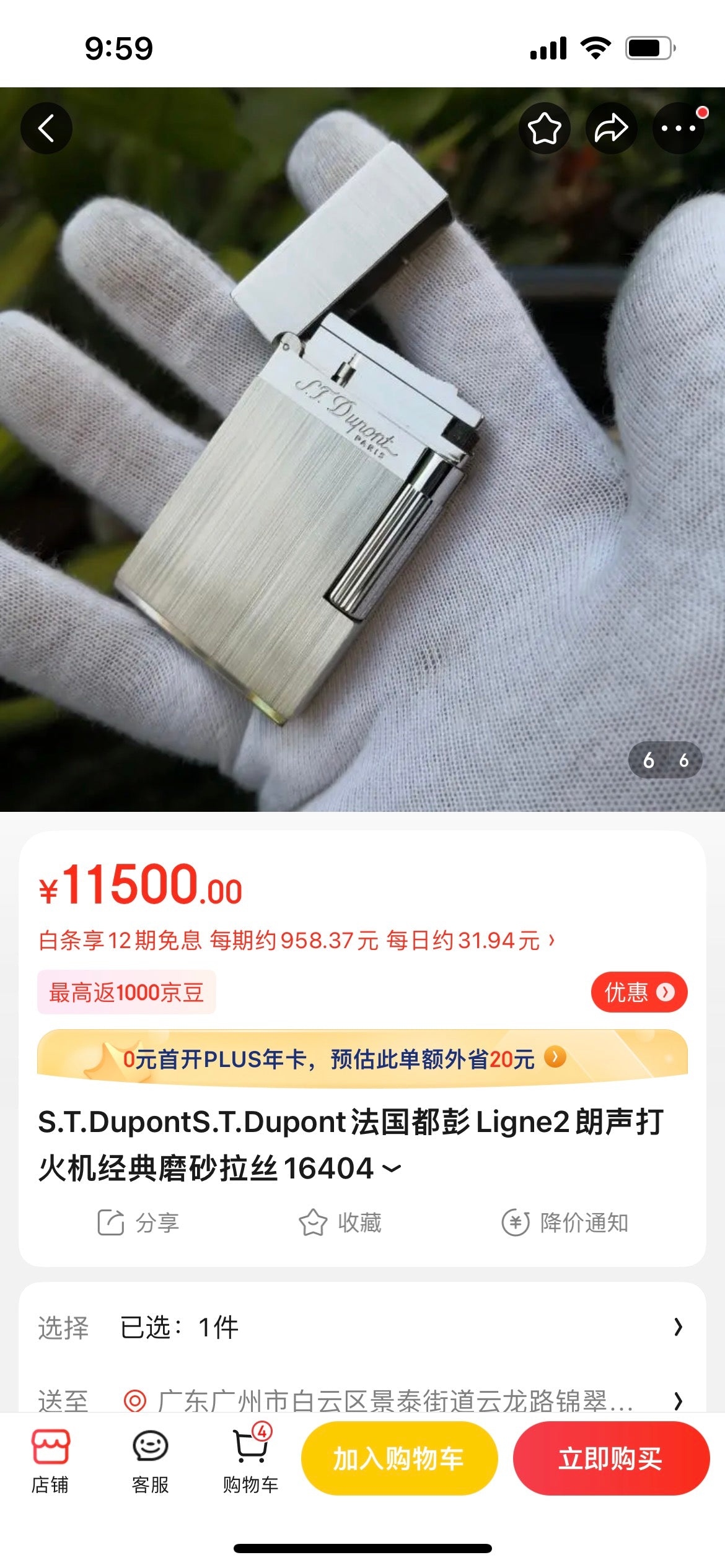Screen dimensions: 725x1568
Task: Open the 优惠 coupons button
Action: coord(638,992)
